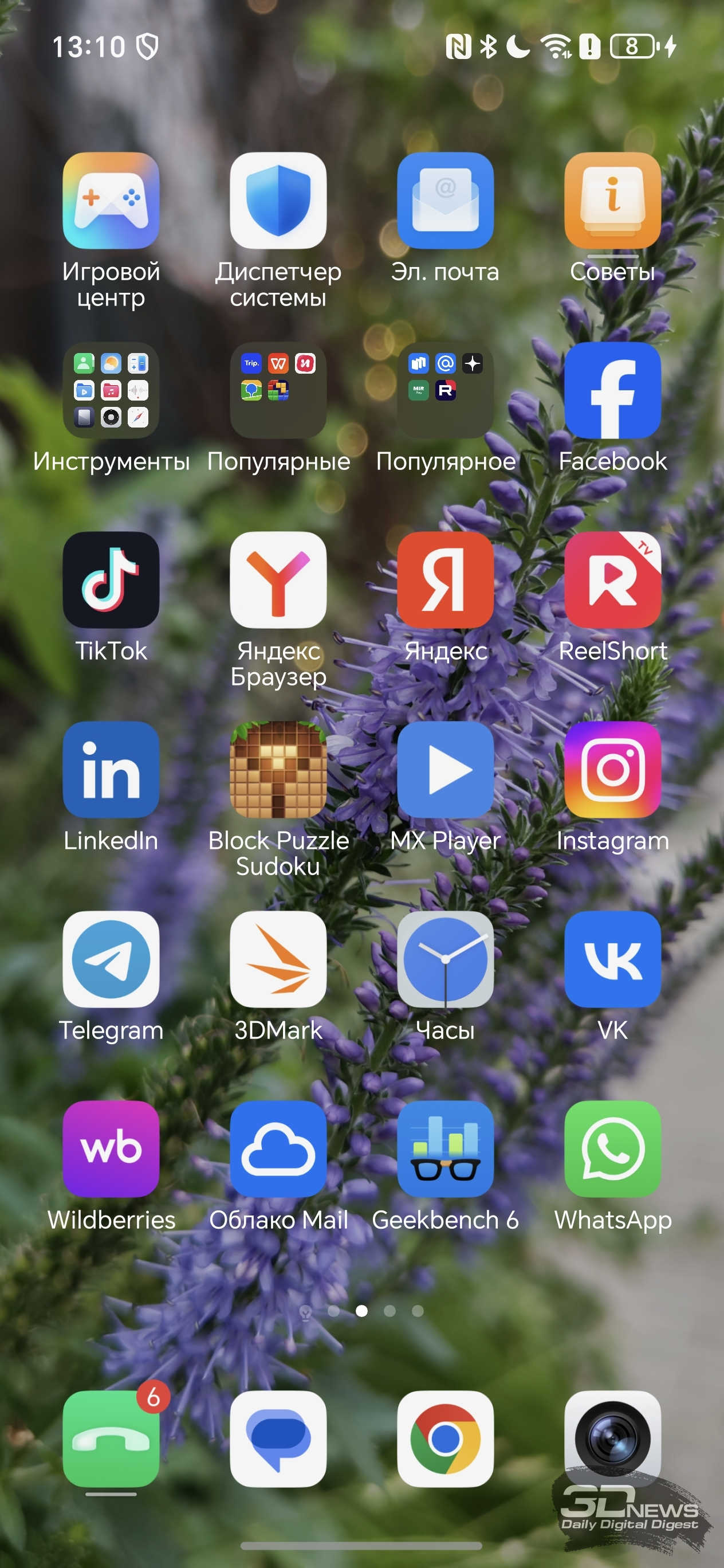The height and width of the screenshot is (1568, 724).
Task: Open the phone dialer with 6 missed
Action: pos(111,1439)
